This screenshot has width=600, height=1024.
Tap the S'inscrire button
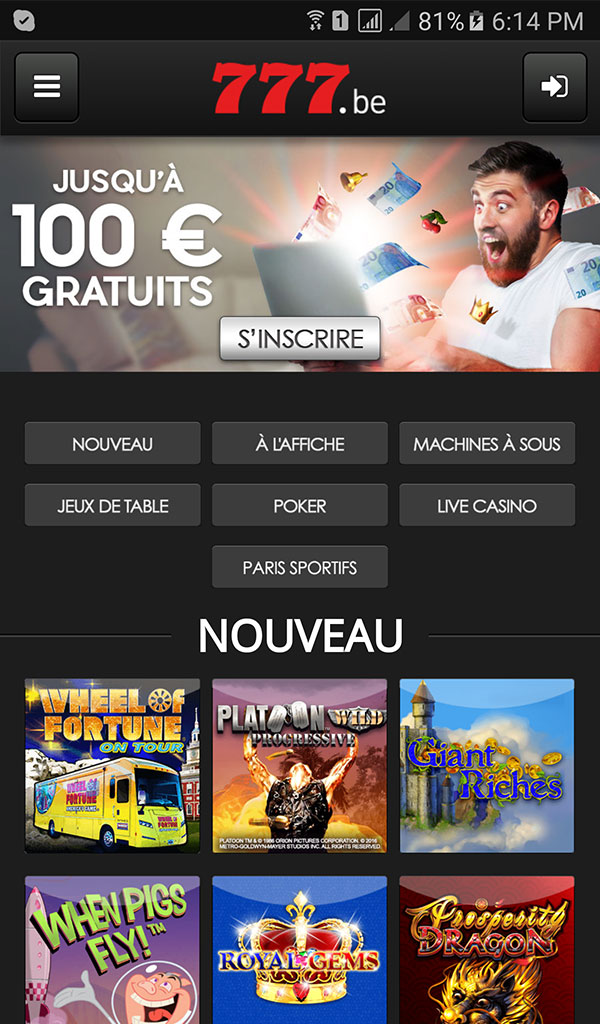(x=300, y=338)
